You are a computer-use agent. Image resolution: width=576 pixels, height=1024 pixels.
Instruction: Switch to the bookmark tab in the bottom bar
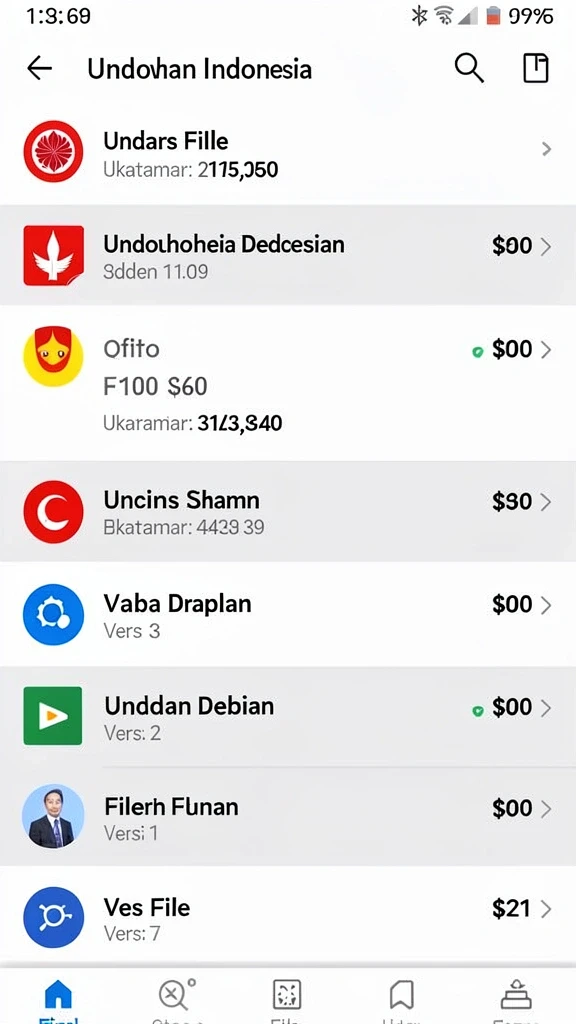pyautogui.click(x=402, y=998)
